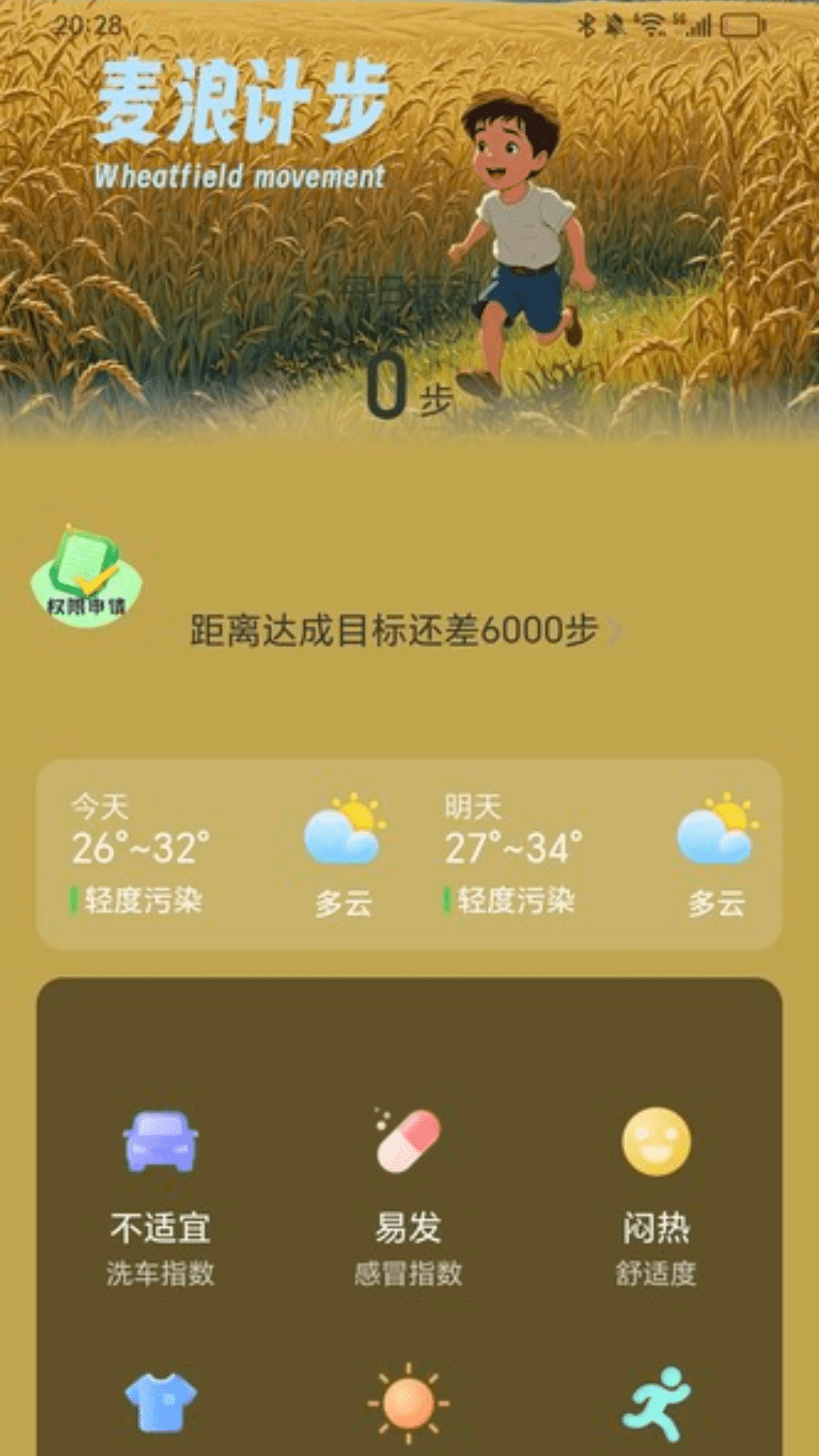Open the 洗车指数 car wash index
The width and height of the screenshot is (819, 1456).
coord(161,1197)
